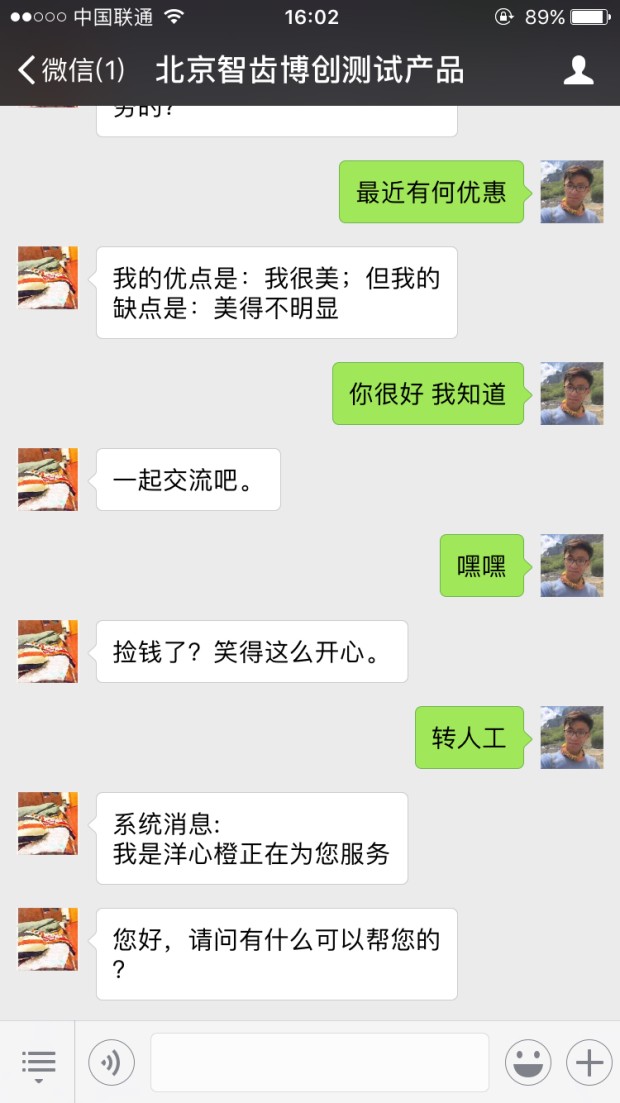Viewport: 620px width, 1103px height.
Task: Go back to the 微信 chat list
Action: pos(70,70)
